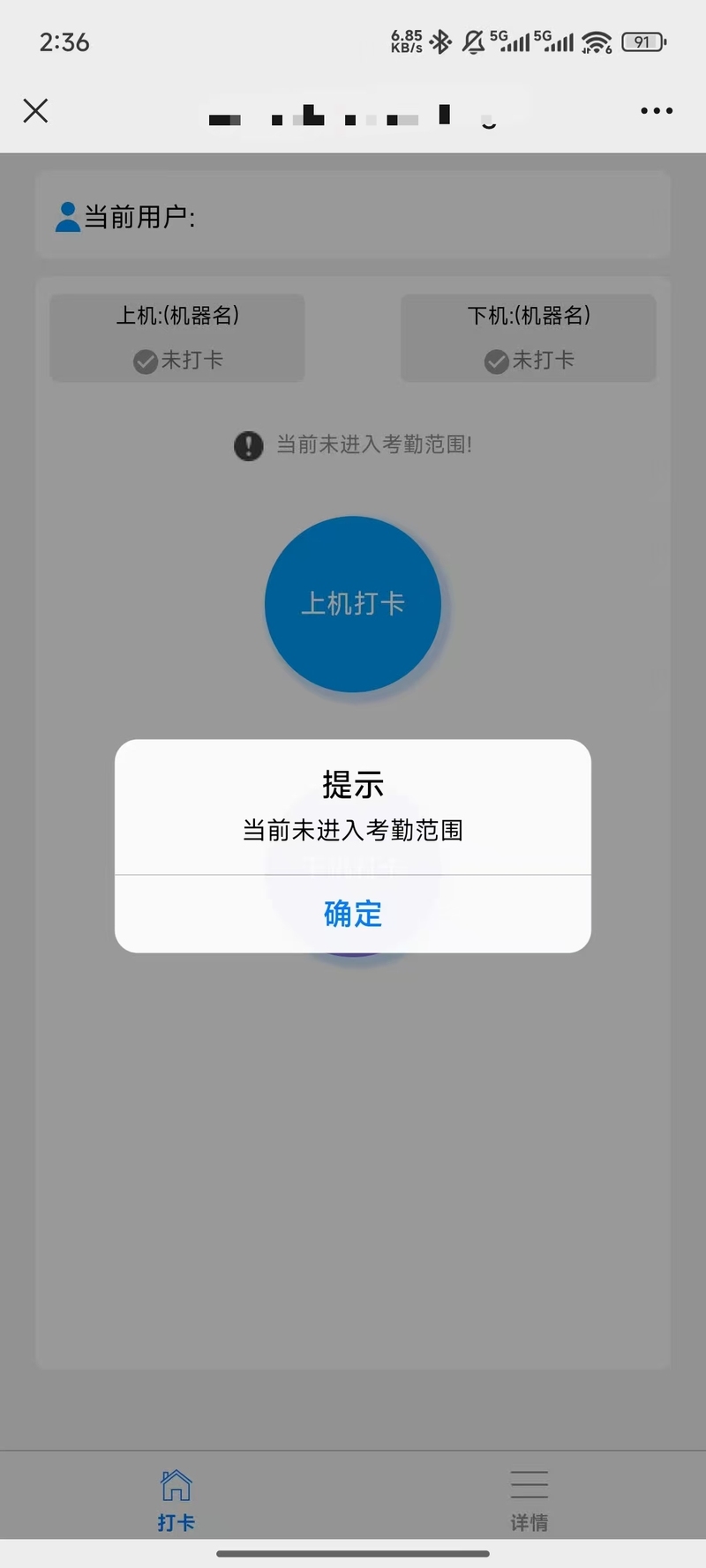Switch to the 详情 tab
Viewport: 706px width, 1568px height.
click(529, 1499)
